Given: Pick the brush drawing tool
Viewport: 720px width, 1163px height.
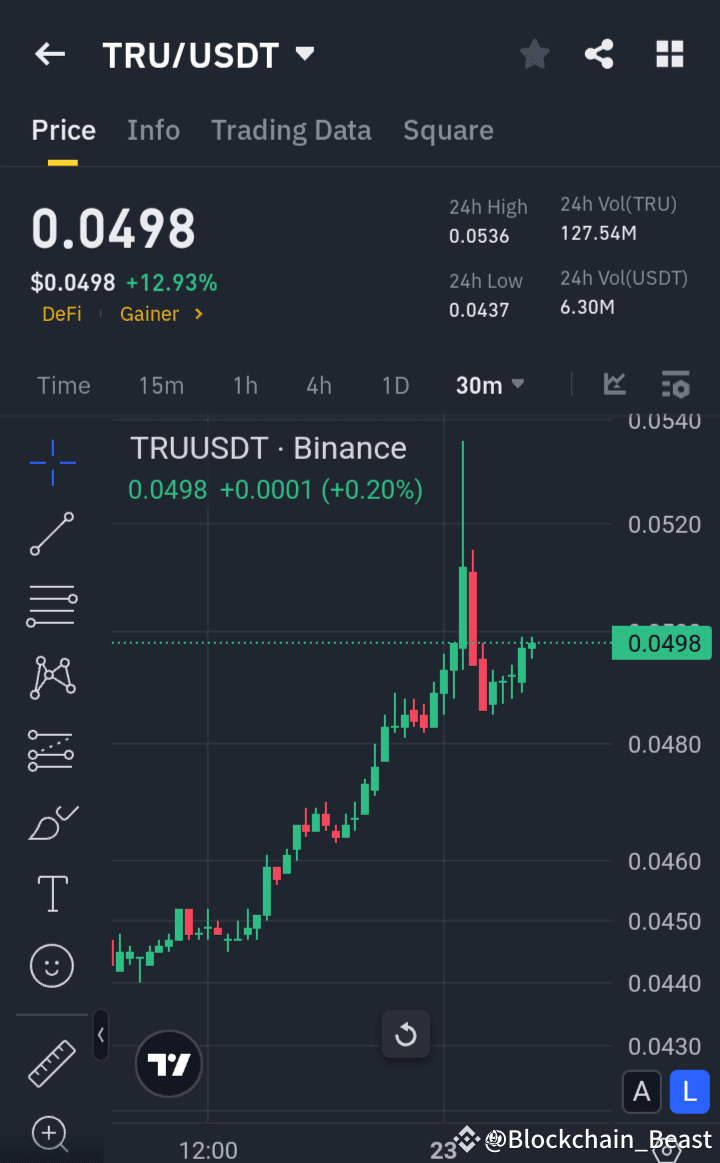Looking at the screenshot, I should [x=51, y=822].
